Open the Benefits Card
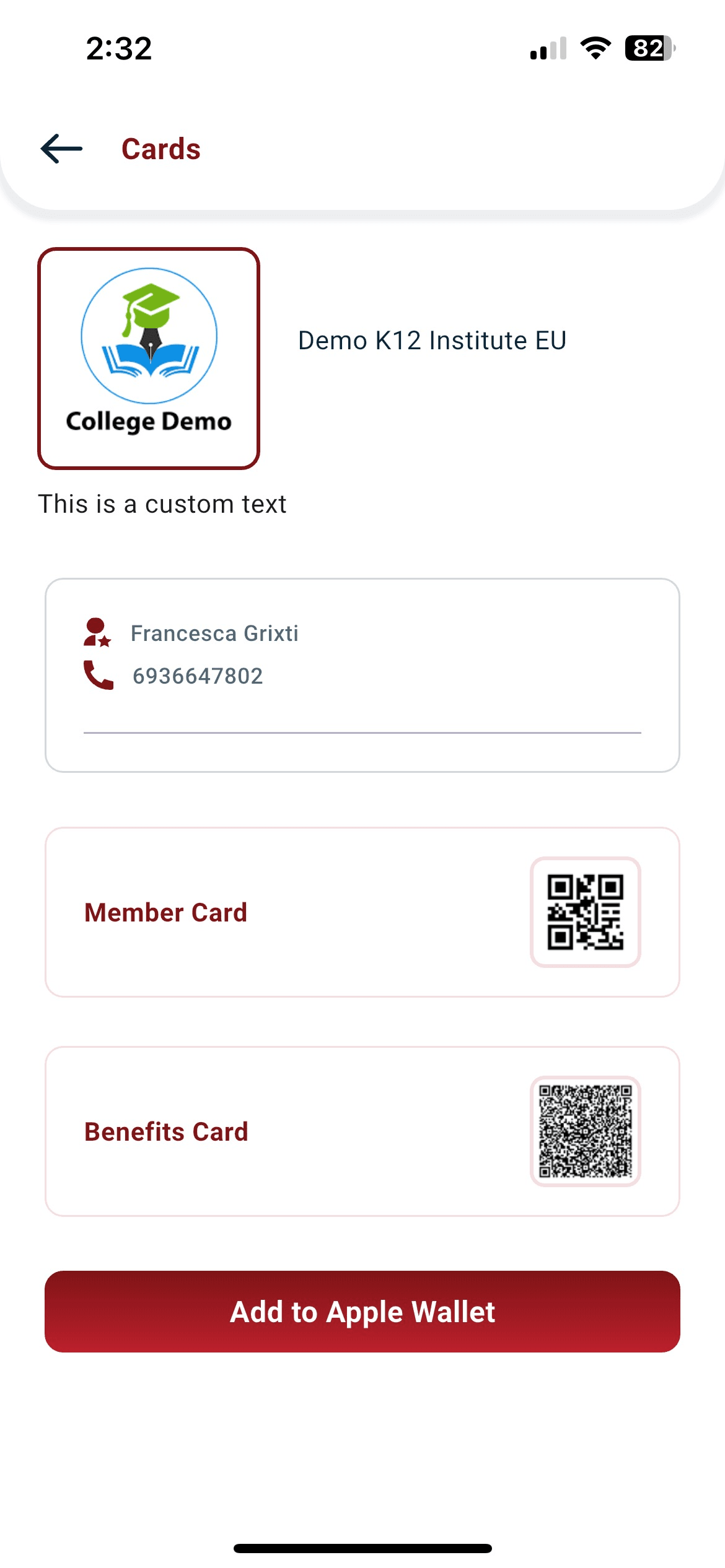The image size is (725, 1568). (362, 1131)
